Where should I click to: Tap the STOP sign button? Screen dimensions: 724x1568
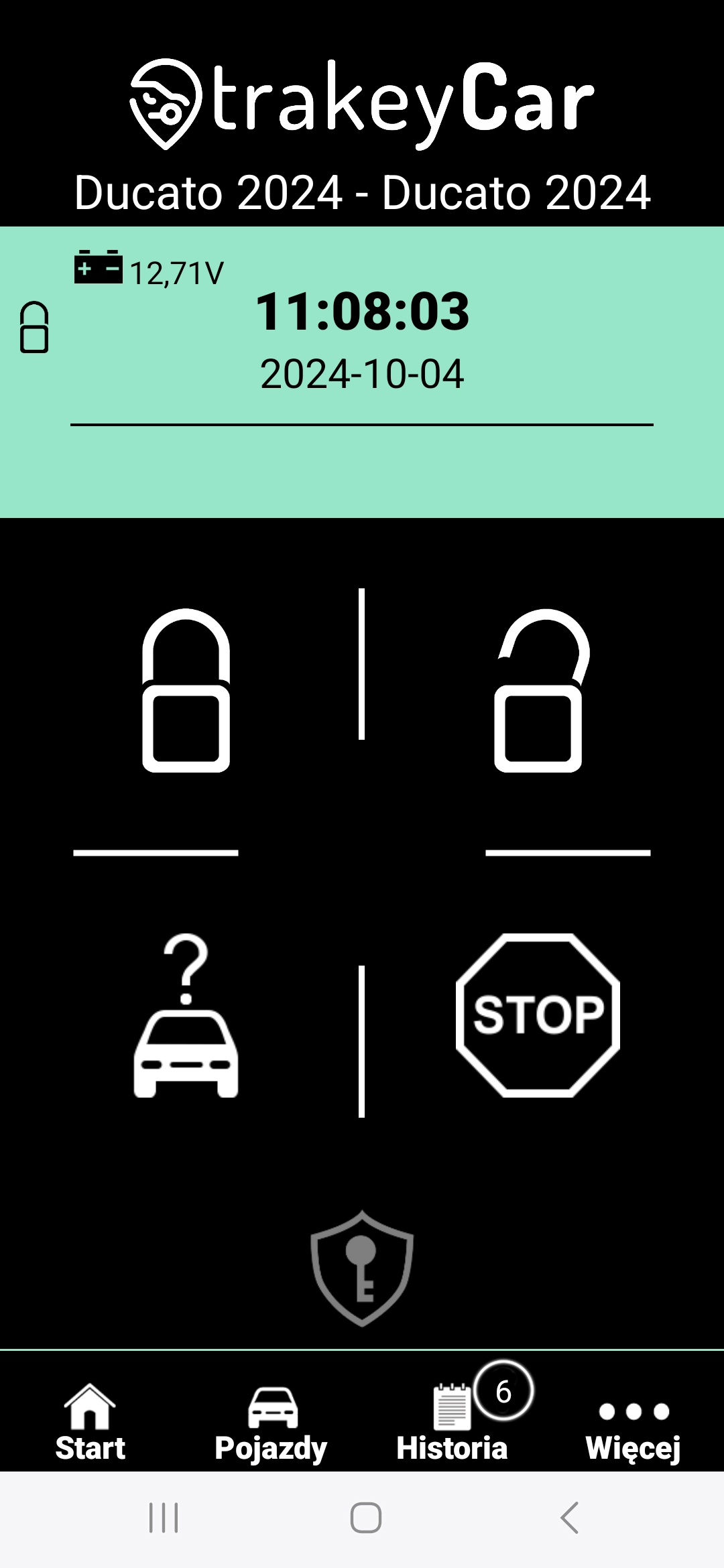coord(538,1015)
